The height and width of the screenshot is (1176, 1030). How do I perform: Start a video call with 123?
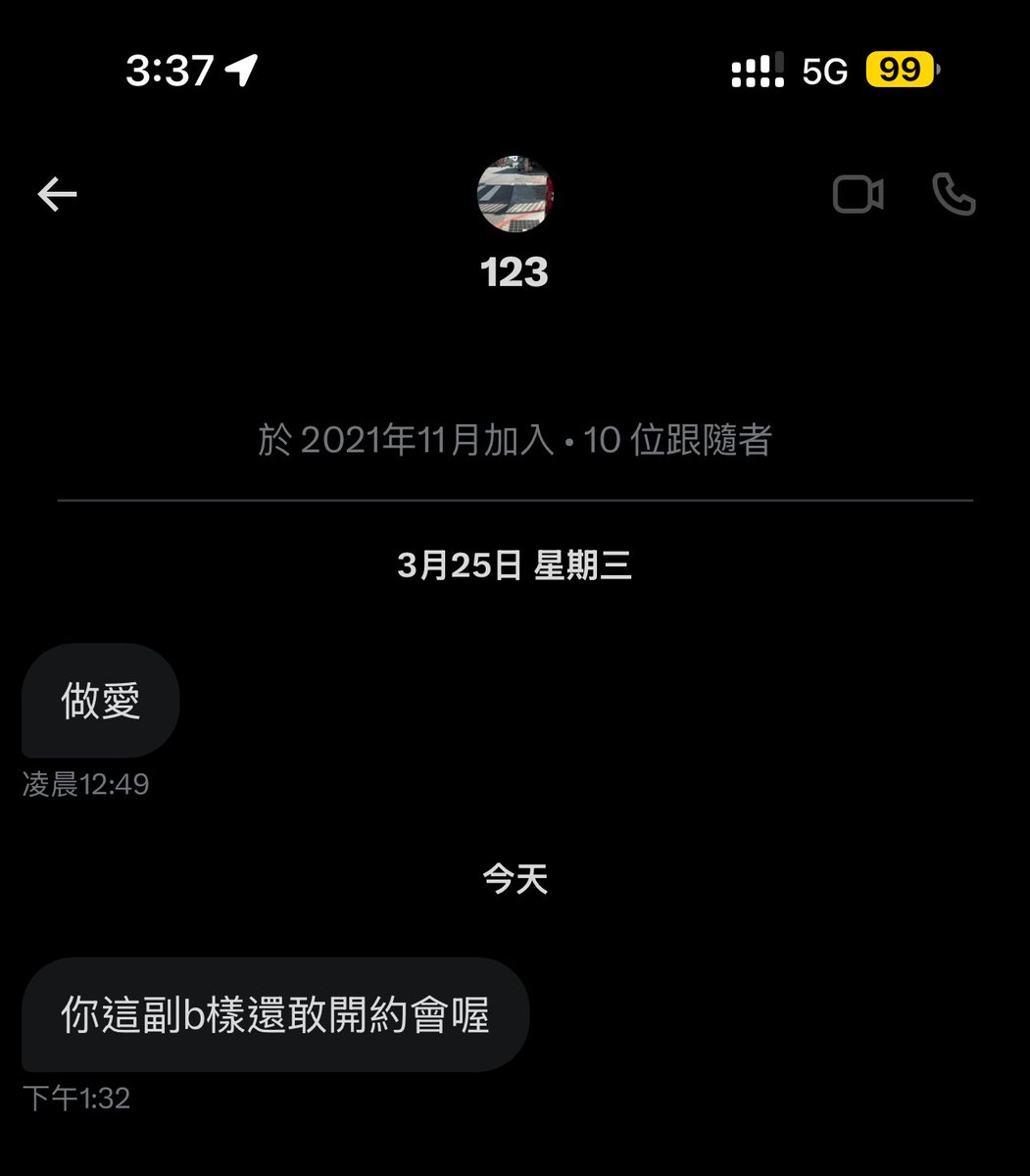point(858,194)
